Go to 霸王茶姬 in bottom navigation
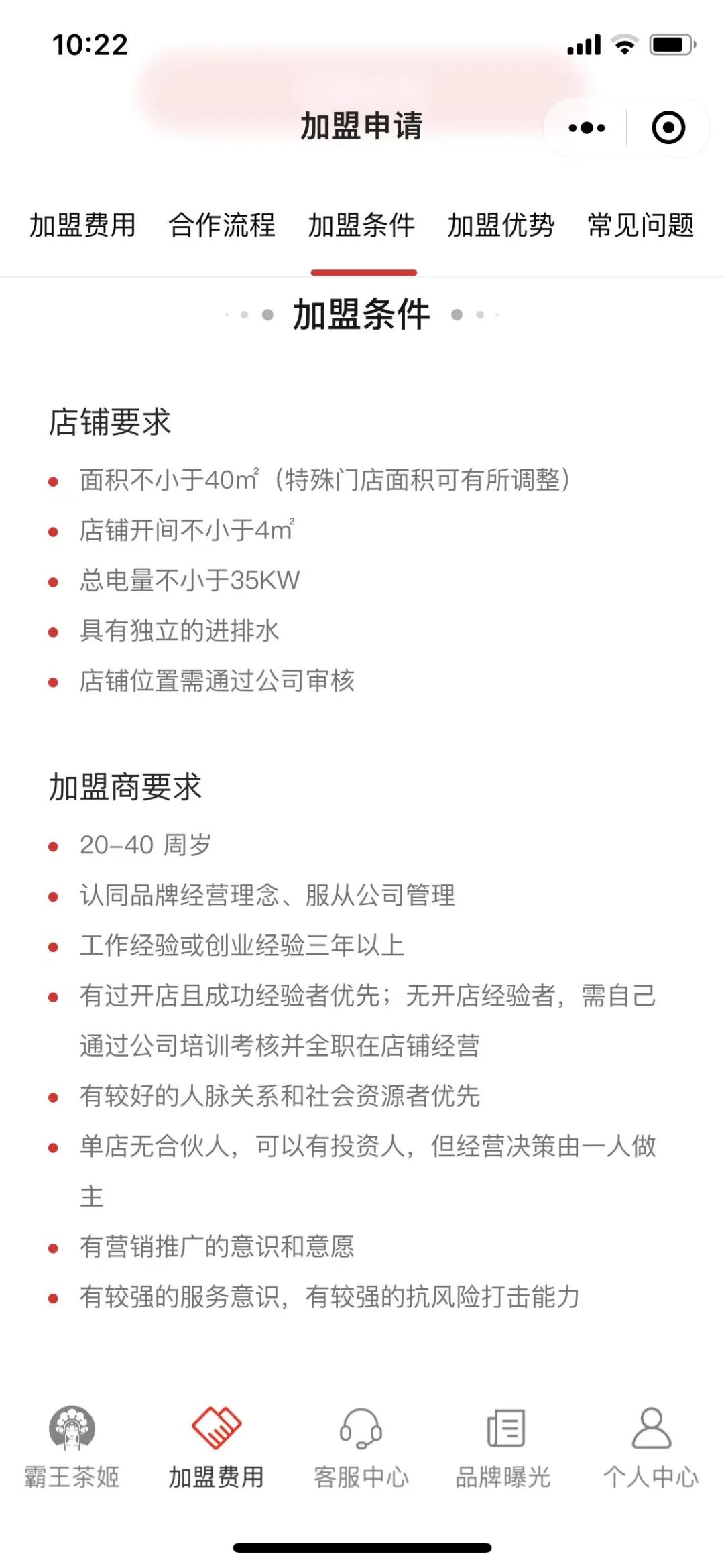Image resolution: width=724 pixels, height=1568 pixels. click(72, 1447)
